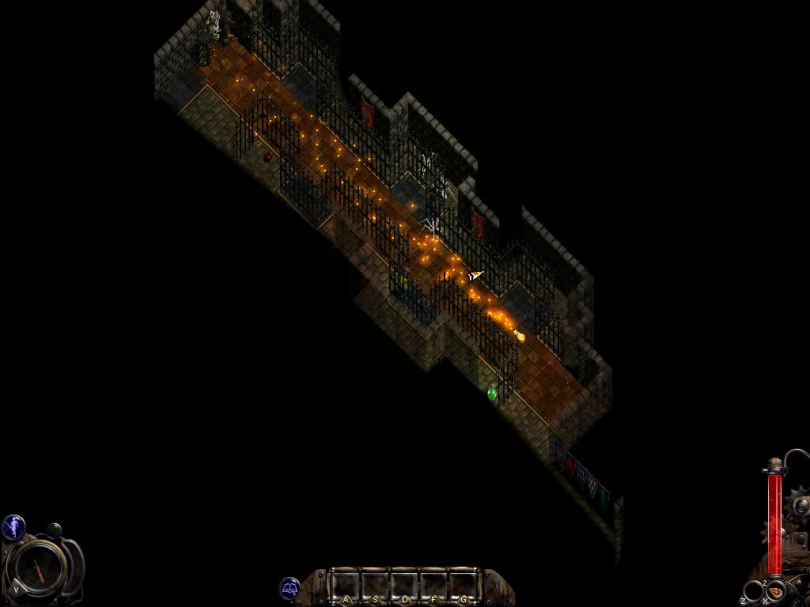Open the spellbook icon beside the quickbar
810x607 pixels.
pos(290,588)
